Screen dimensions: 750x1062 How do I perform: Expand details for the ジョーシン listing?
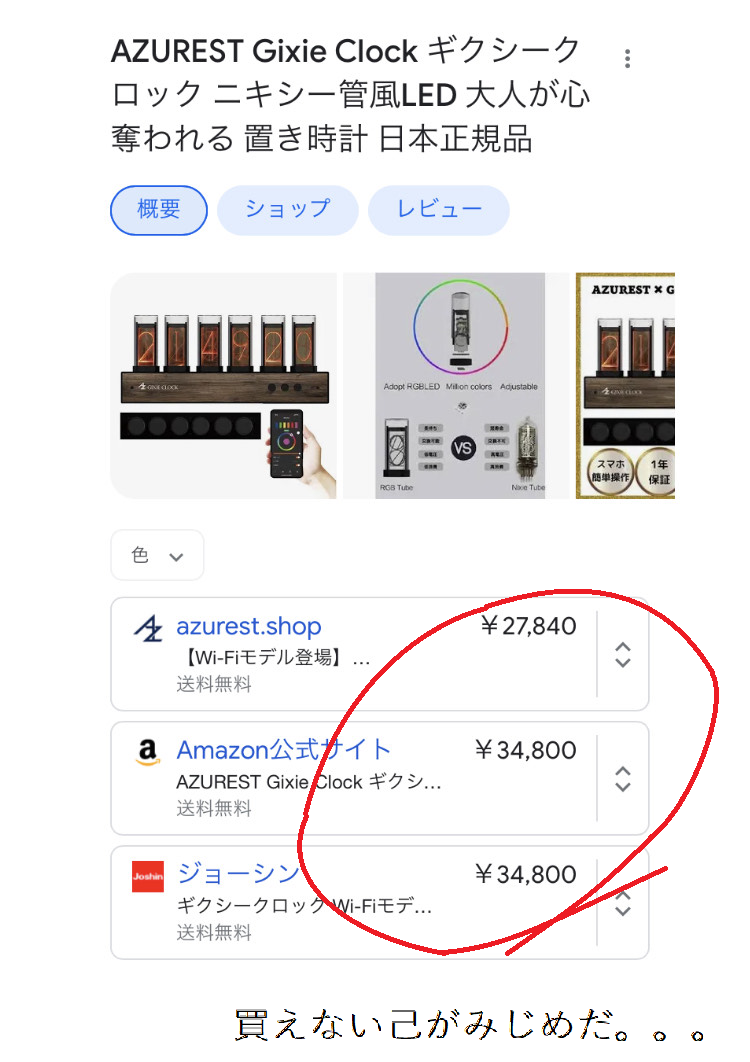coord(623,904)
